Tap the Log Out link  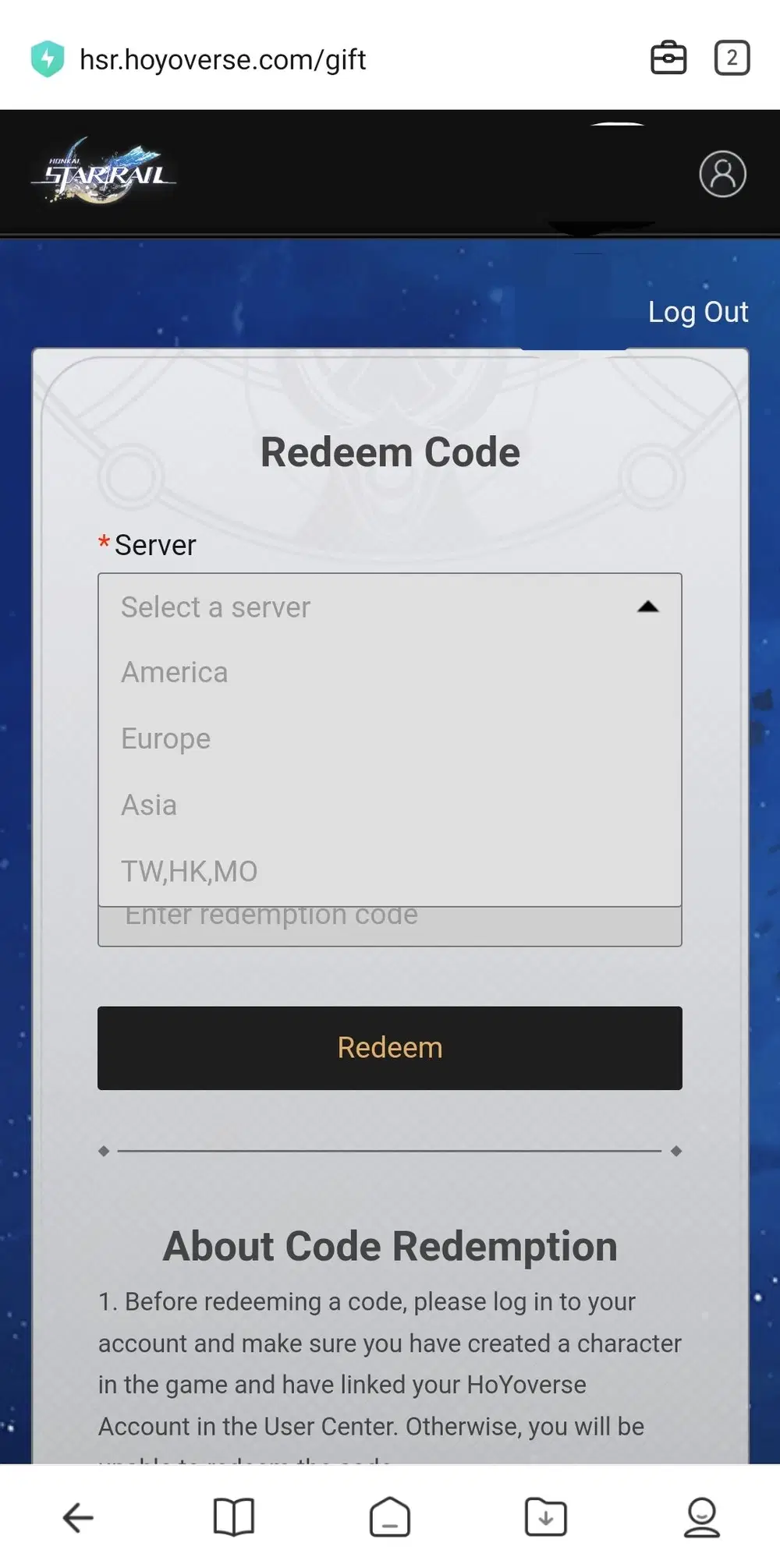click(x=698, y=312)
